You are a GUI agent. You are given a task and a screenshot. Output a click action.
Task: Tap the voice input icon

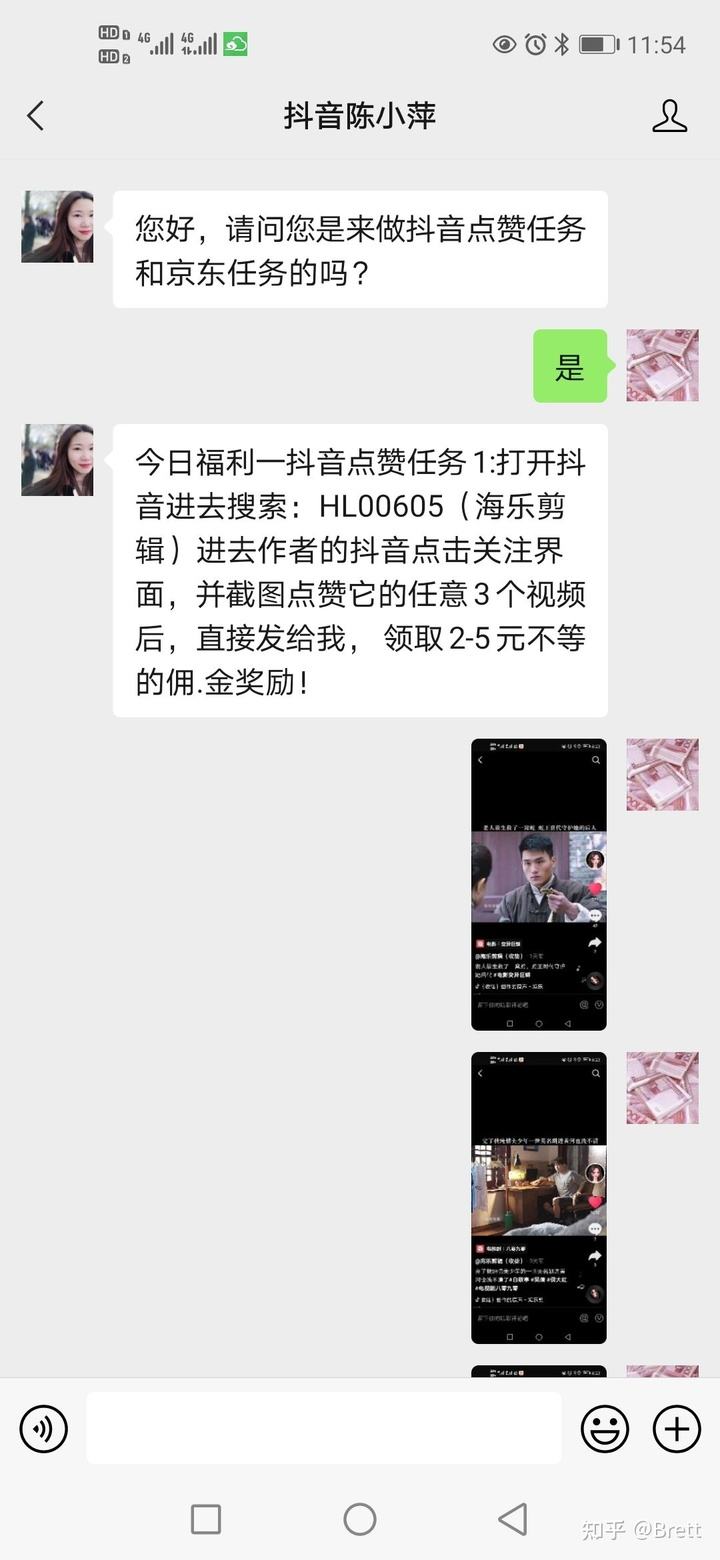[x=42, y=1428]
